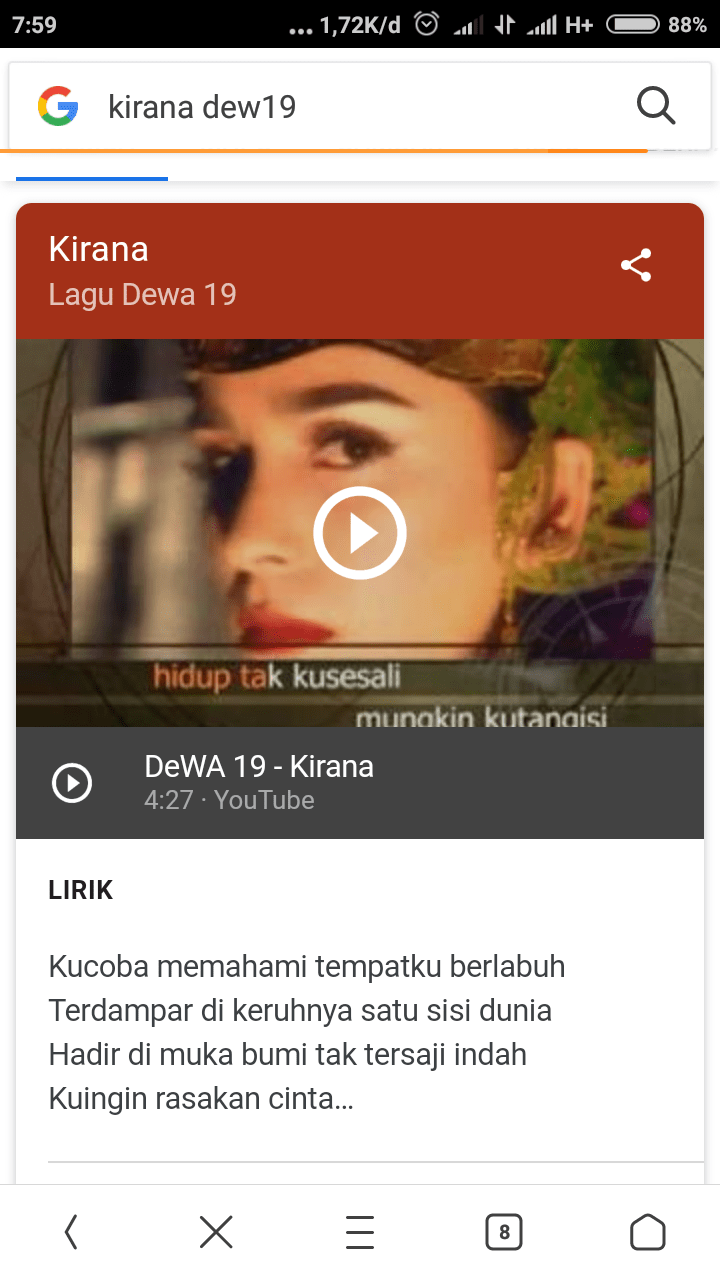Run the search with the magnifier icon
The image size is (720, 1280).
[655, 105]
